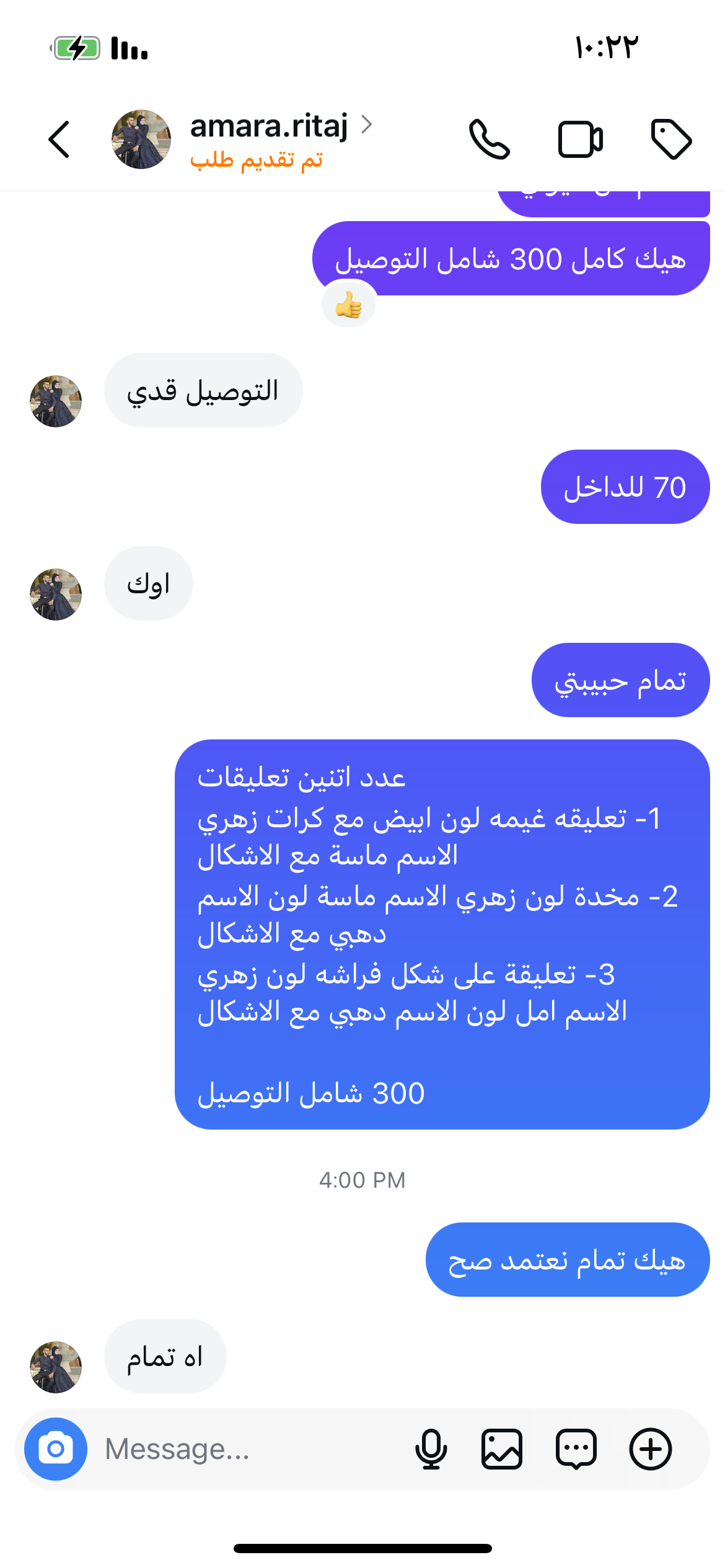Open amara.ritaj profile details
Screen dimensions: 725x1568
[x=269, y=126]
